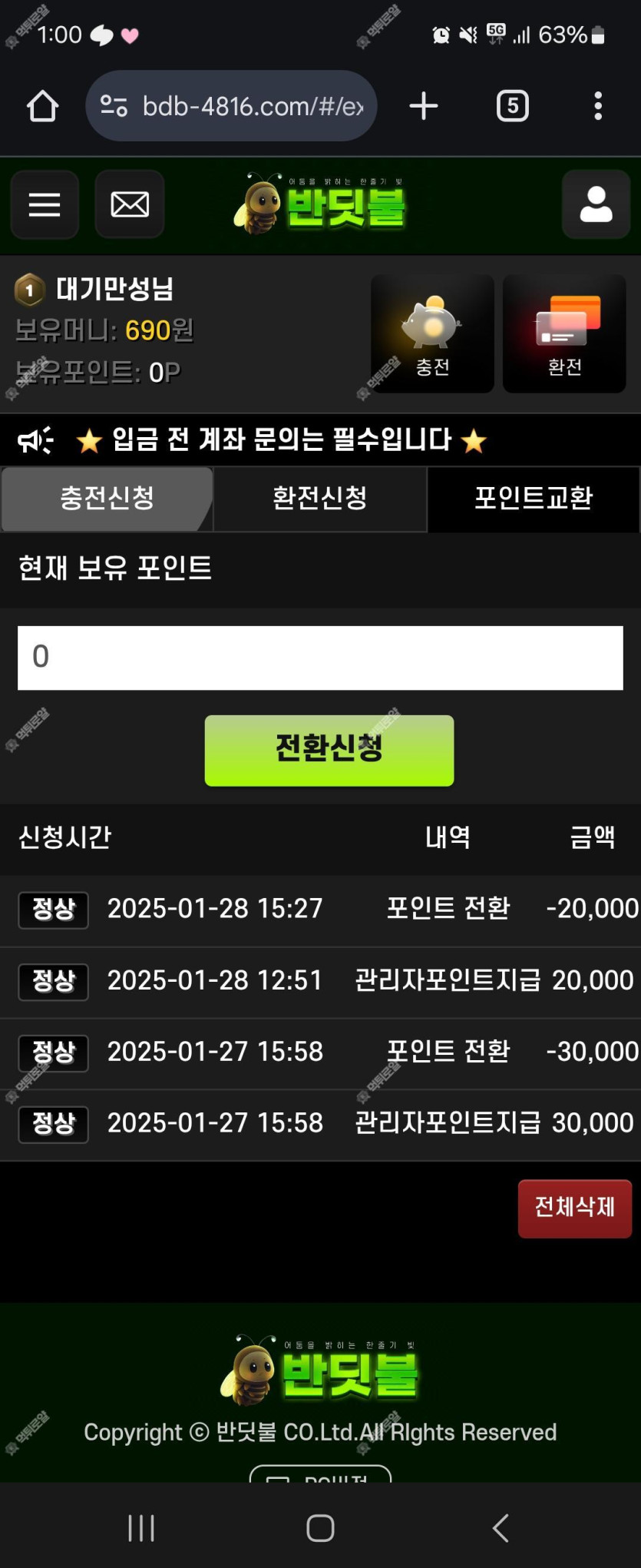Image resolution: width=641 pixels, height=1568 pixels.
Task: Open the system recent apps view
Action: [x=141, y=1527]
